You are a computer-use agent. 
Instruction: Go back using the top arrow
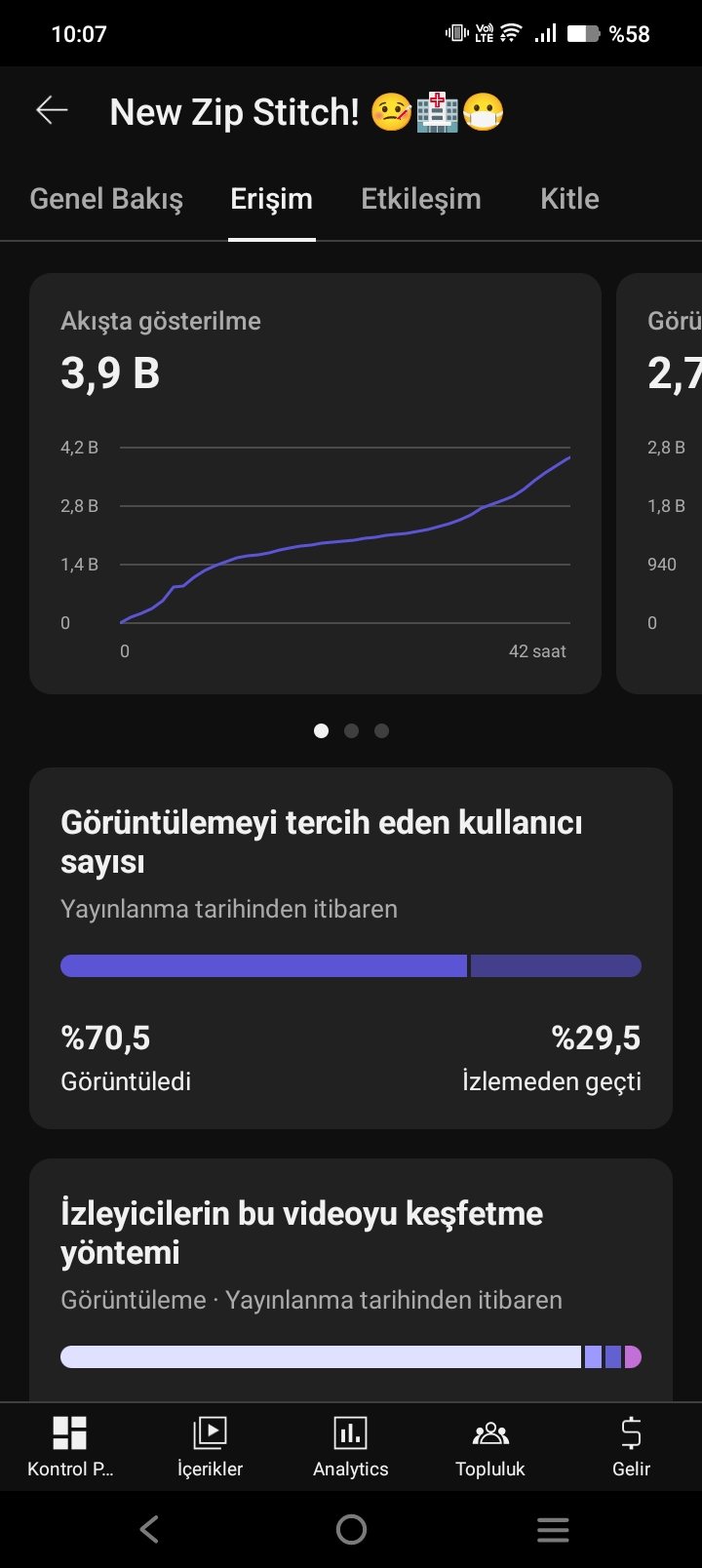tap(52, 111)
